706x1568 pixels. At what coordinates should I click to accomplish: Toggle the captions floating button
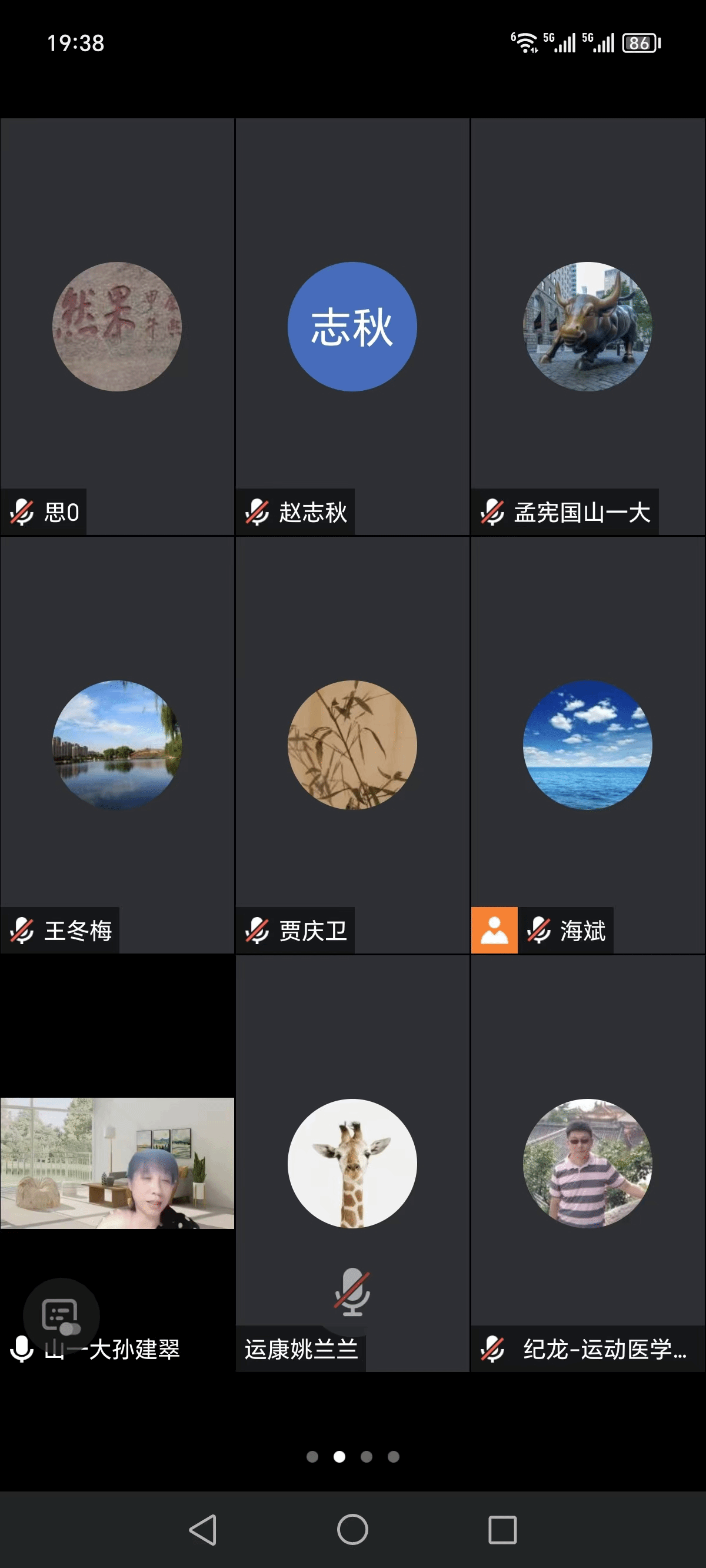click(60, 1315)
